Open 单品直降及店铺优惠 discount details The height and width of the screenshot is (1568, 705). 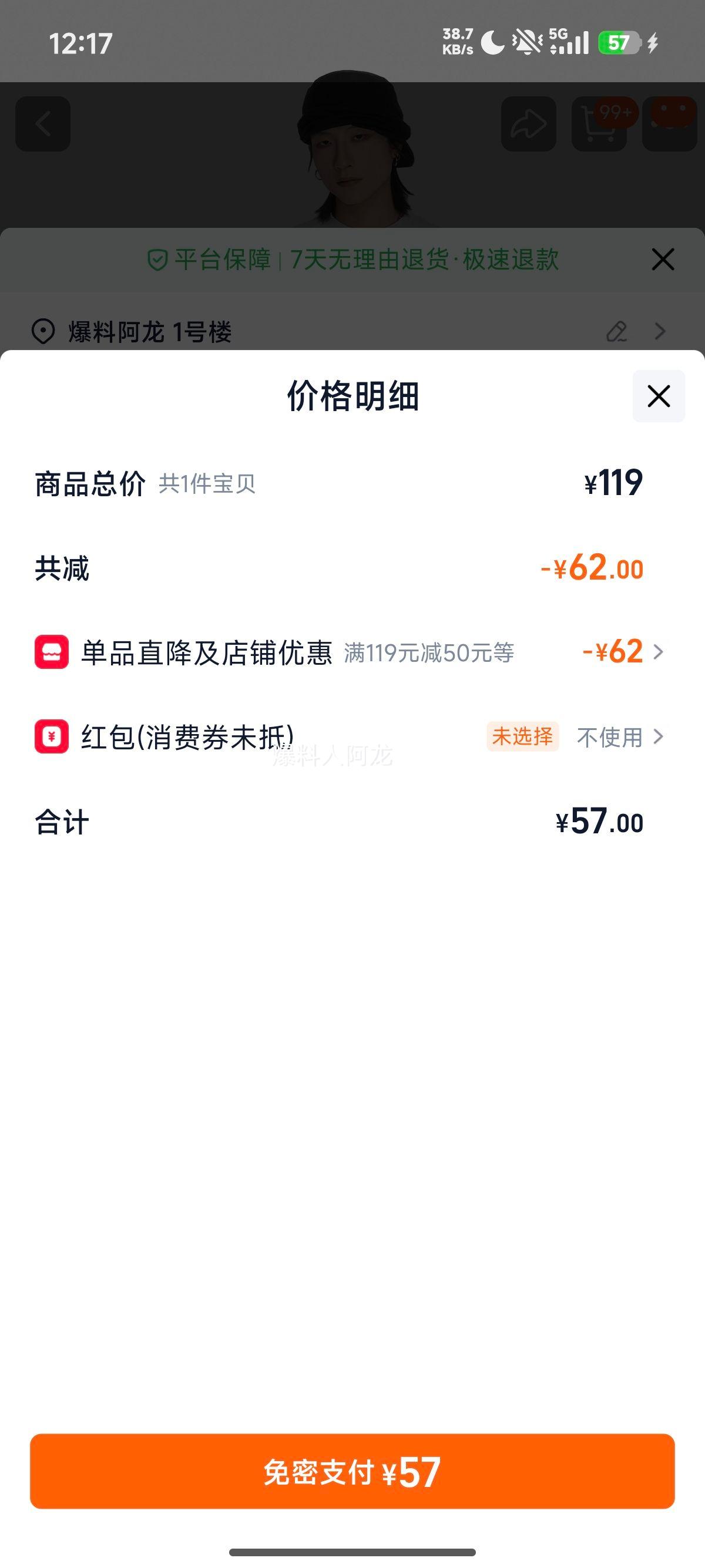622,652
